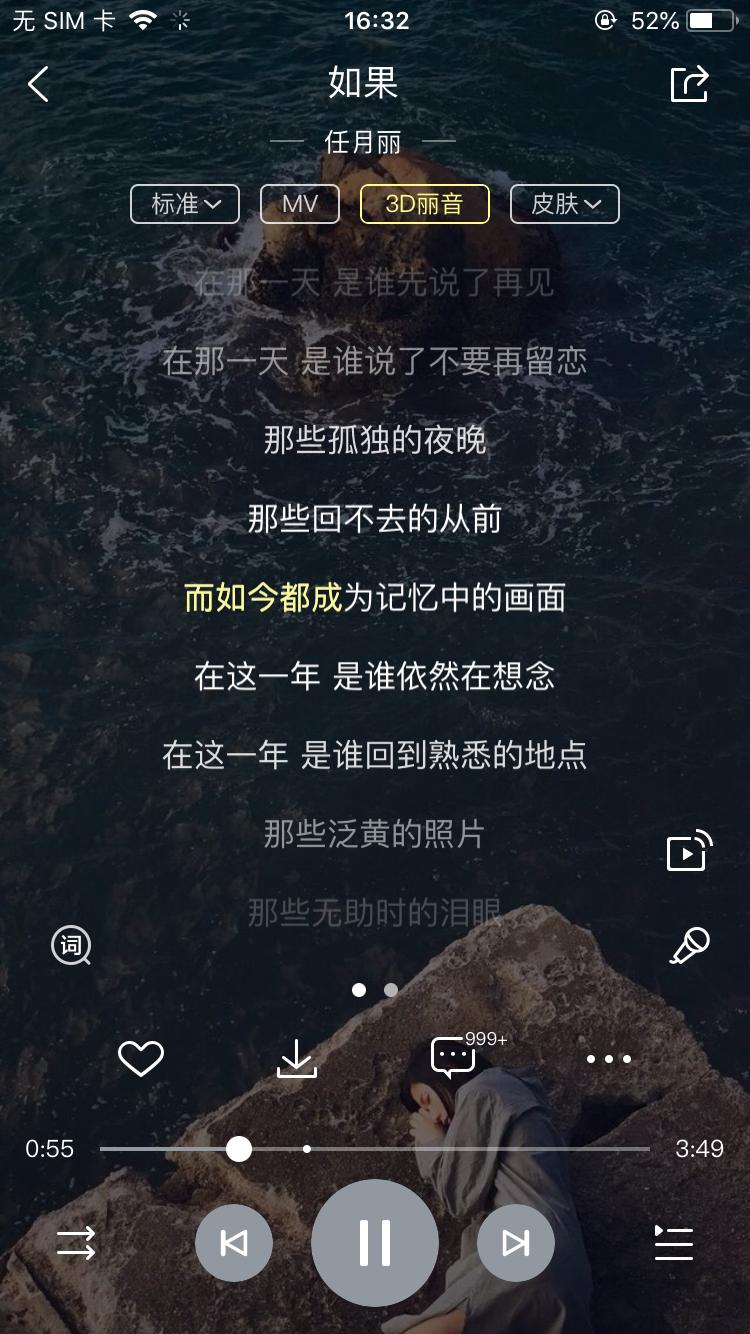The height and width of the screenshot is (1334, 750).
Task: Toggle the shuffle playback mode
Action: pyautogui.click(x=75, y=1243)
